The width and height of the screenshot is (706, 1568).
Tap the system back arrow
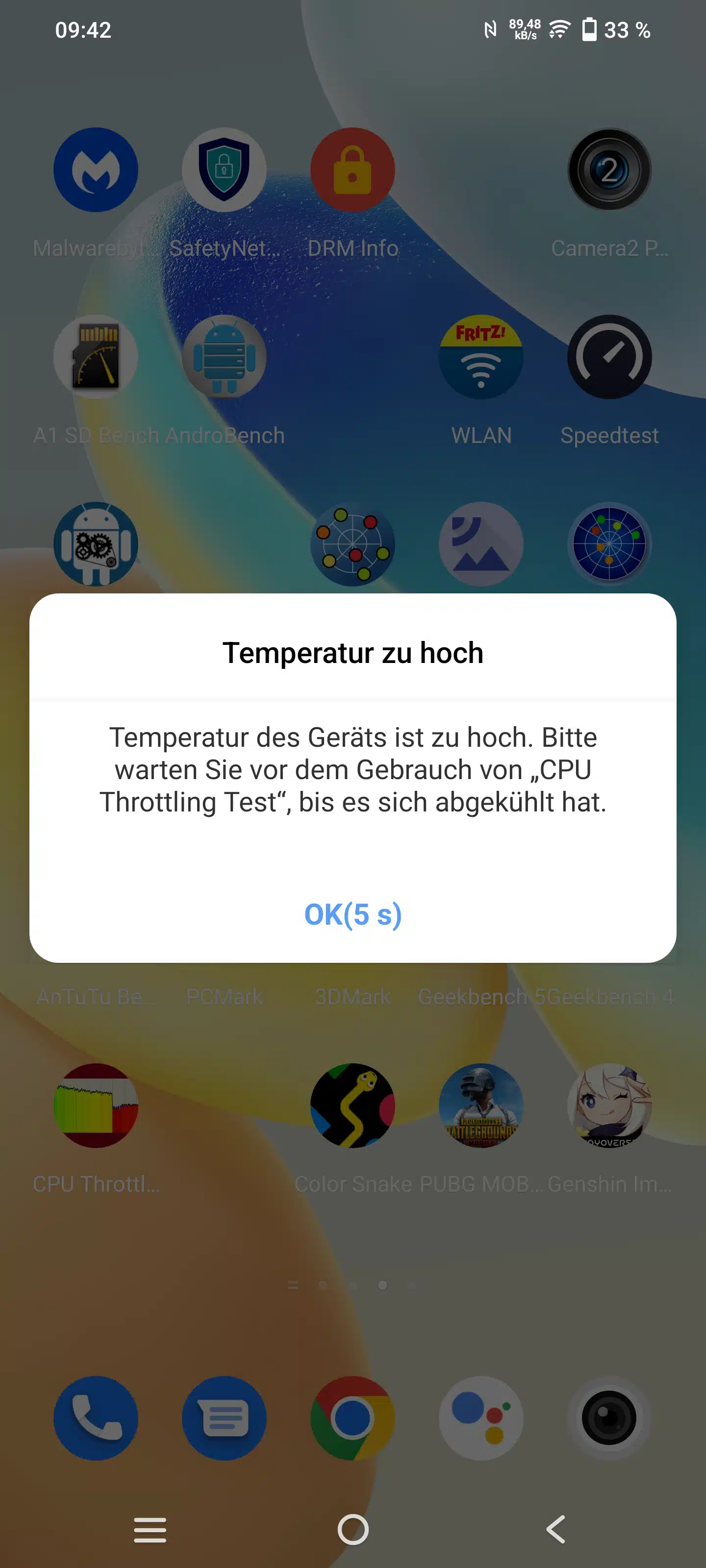point(555,1528)
